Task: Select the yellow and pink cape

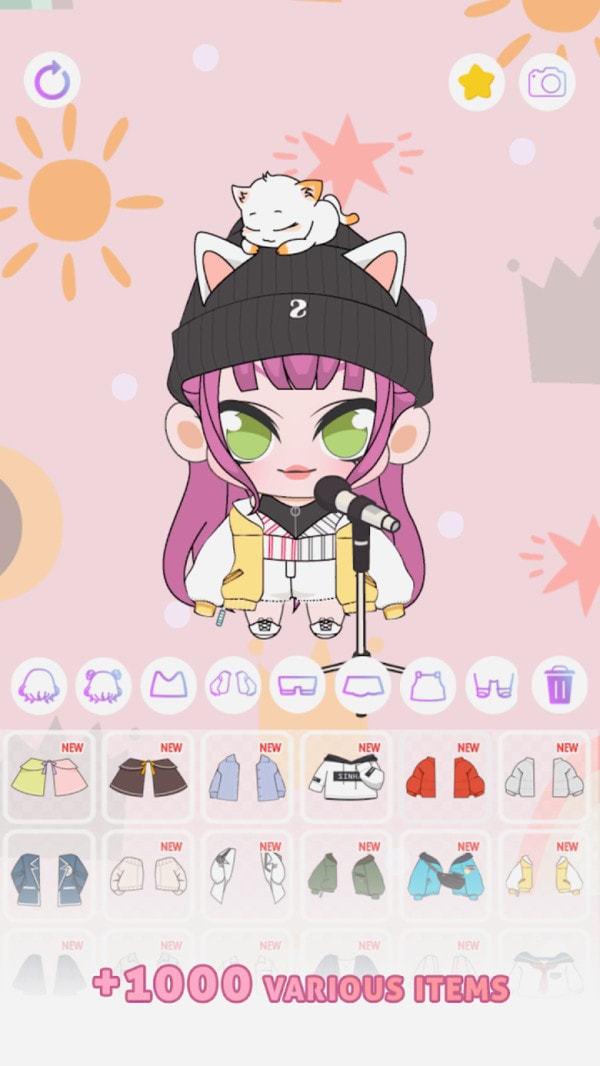Action: pyautogui.click(x=49, y=777)
